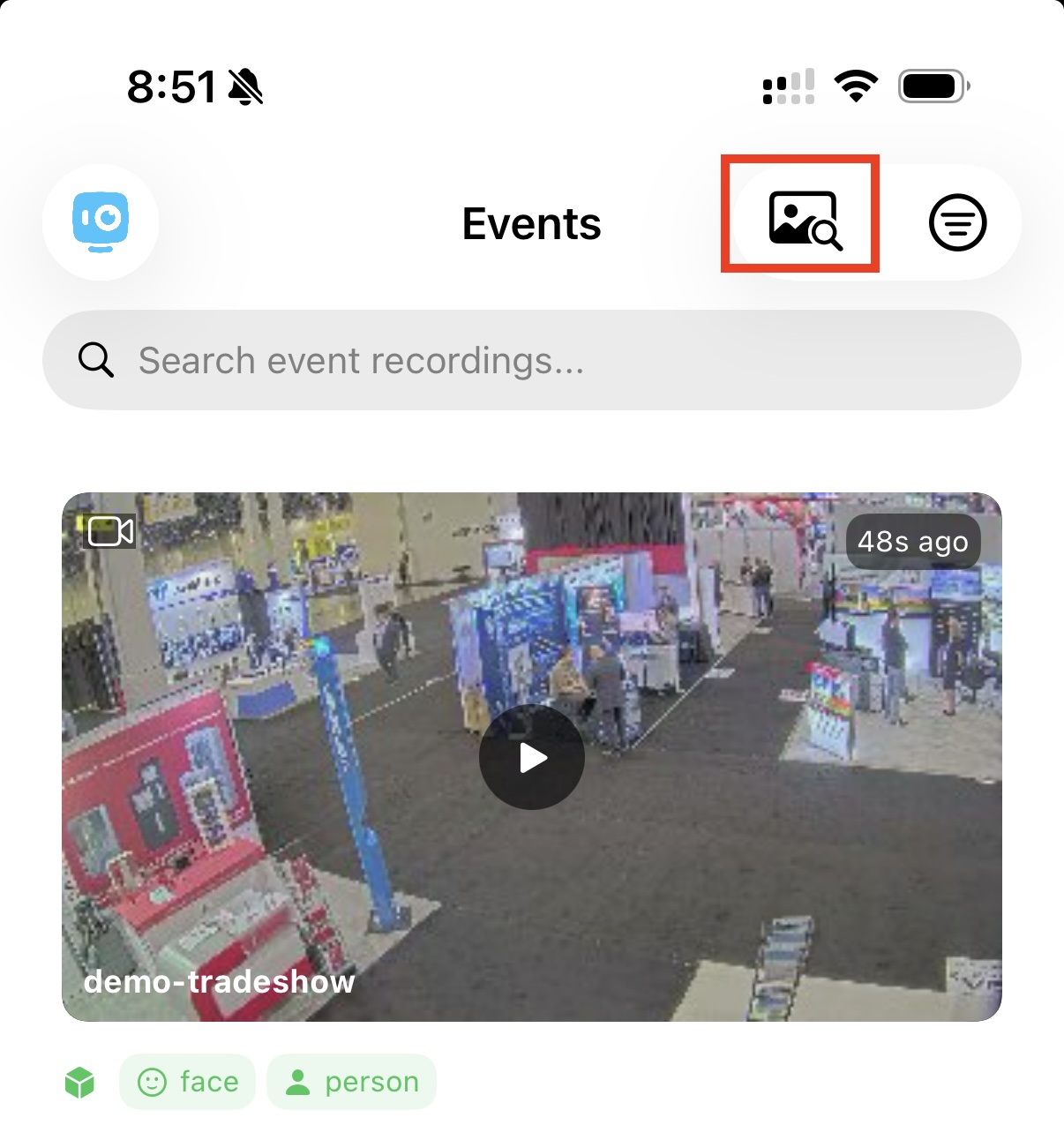
Task: Open the filter options icon
Action: tap(957, 222)
